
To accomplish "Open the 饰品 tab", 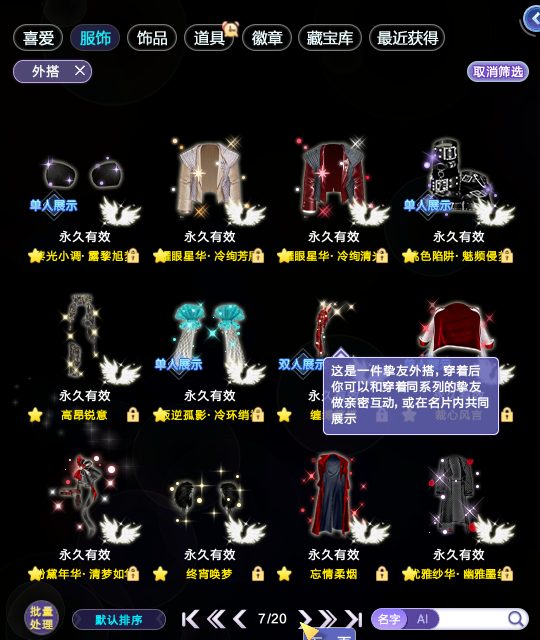I will (x=152, y=38).
